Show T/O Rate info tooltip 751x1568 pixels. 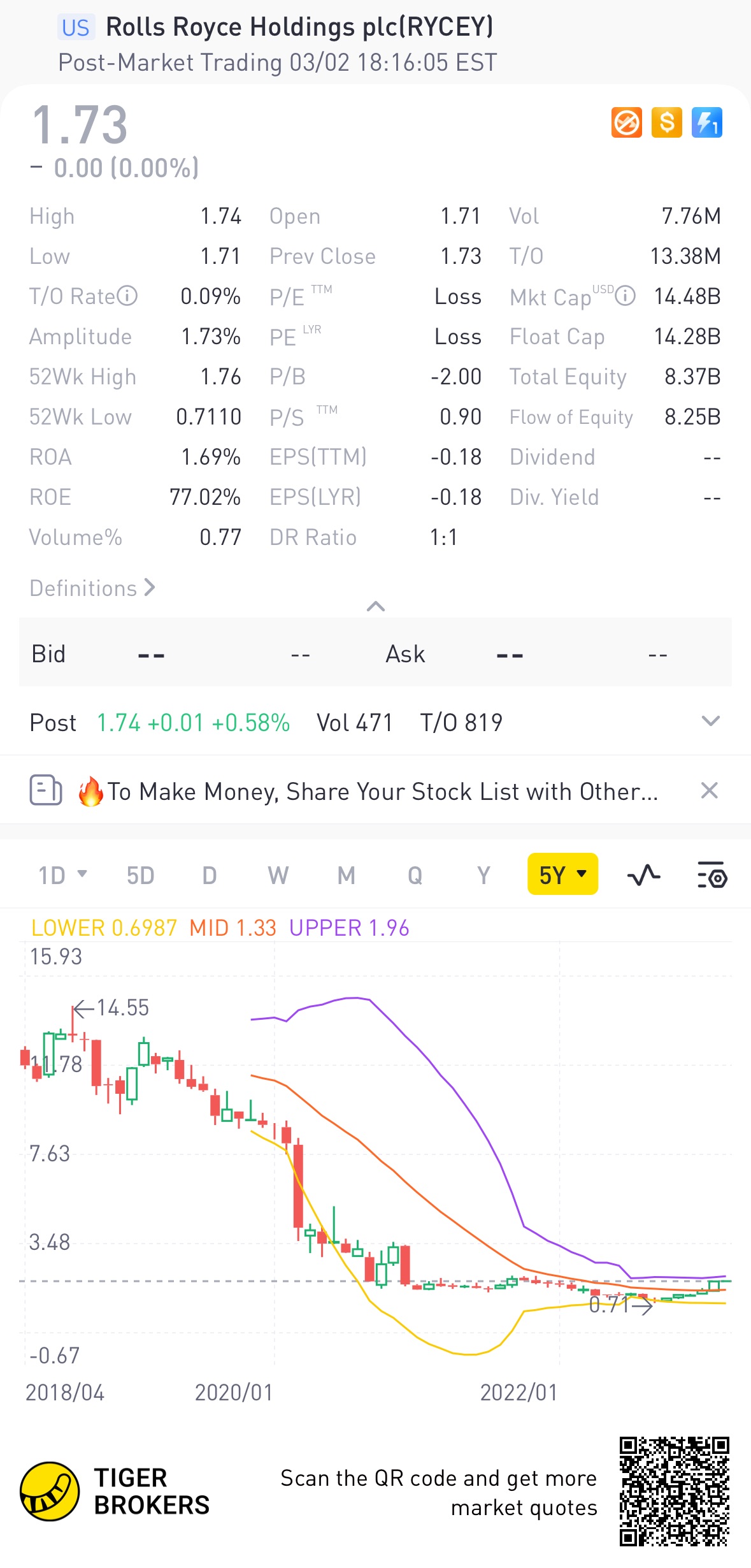point(128,296)
